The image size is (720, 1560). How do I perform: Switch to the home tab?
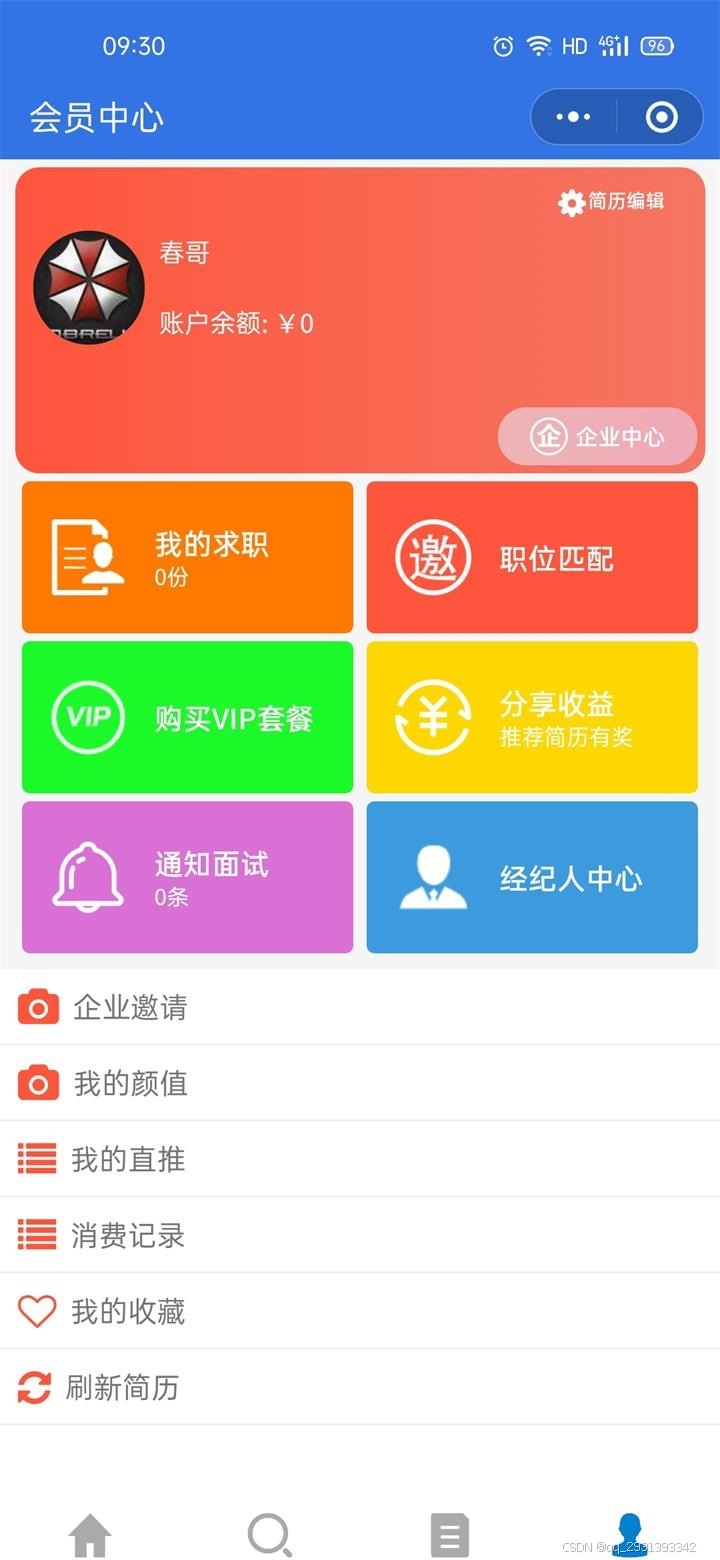pyautogui.click(x=90, y=1535)
